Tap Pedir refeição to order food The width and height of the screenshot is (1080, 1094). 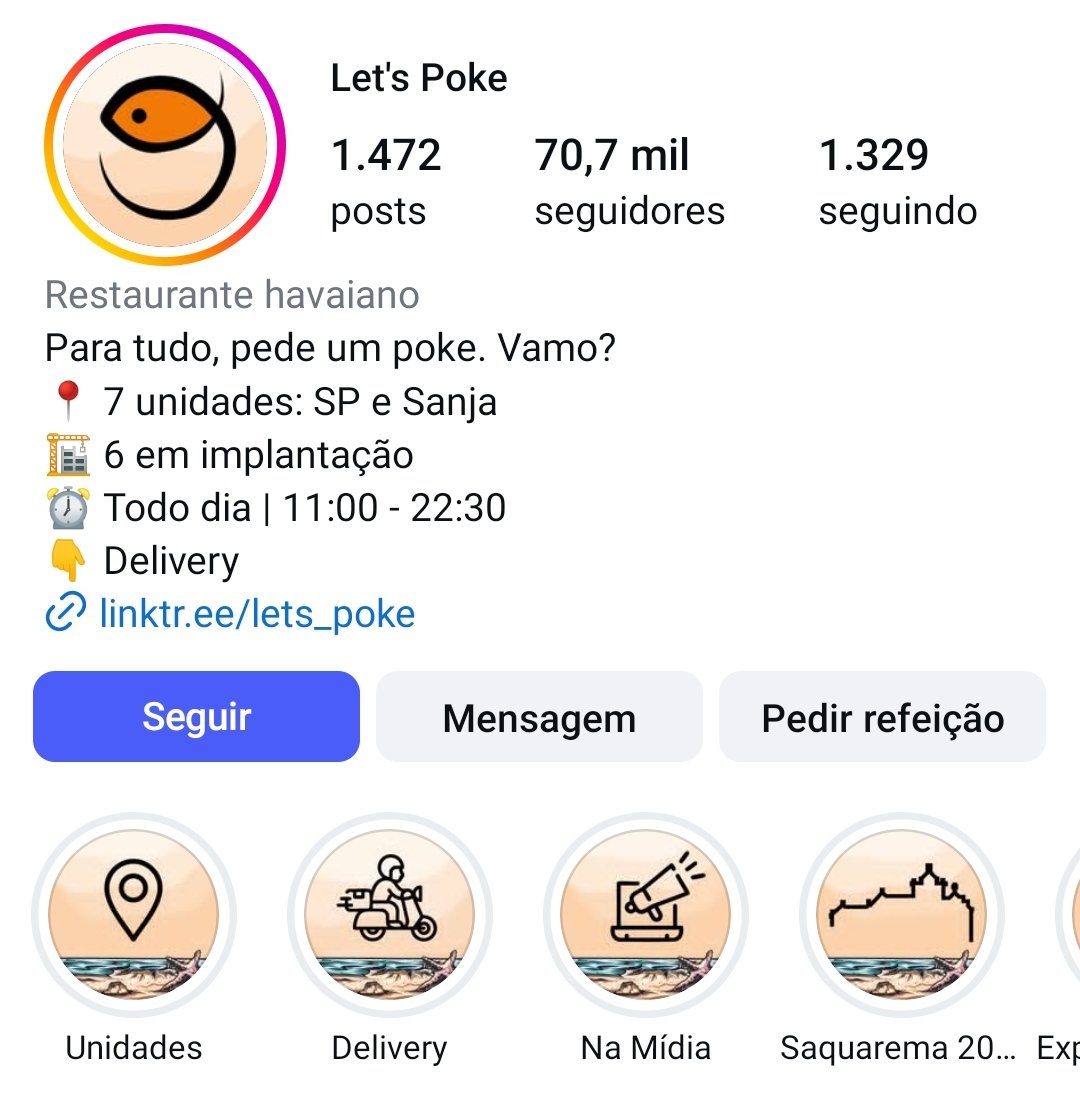click(x=882, y=717)
